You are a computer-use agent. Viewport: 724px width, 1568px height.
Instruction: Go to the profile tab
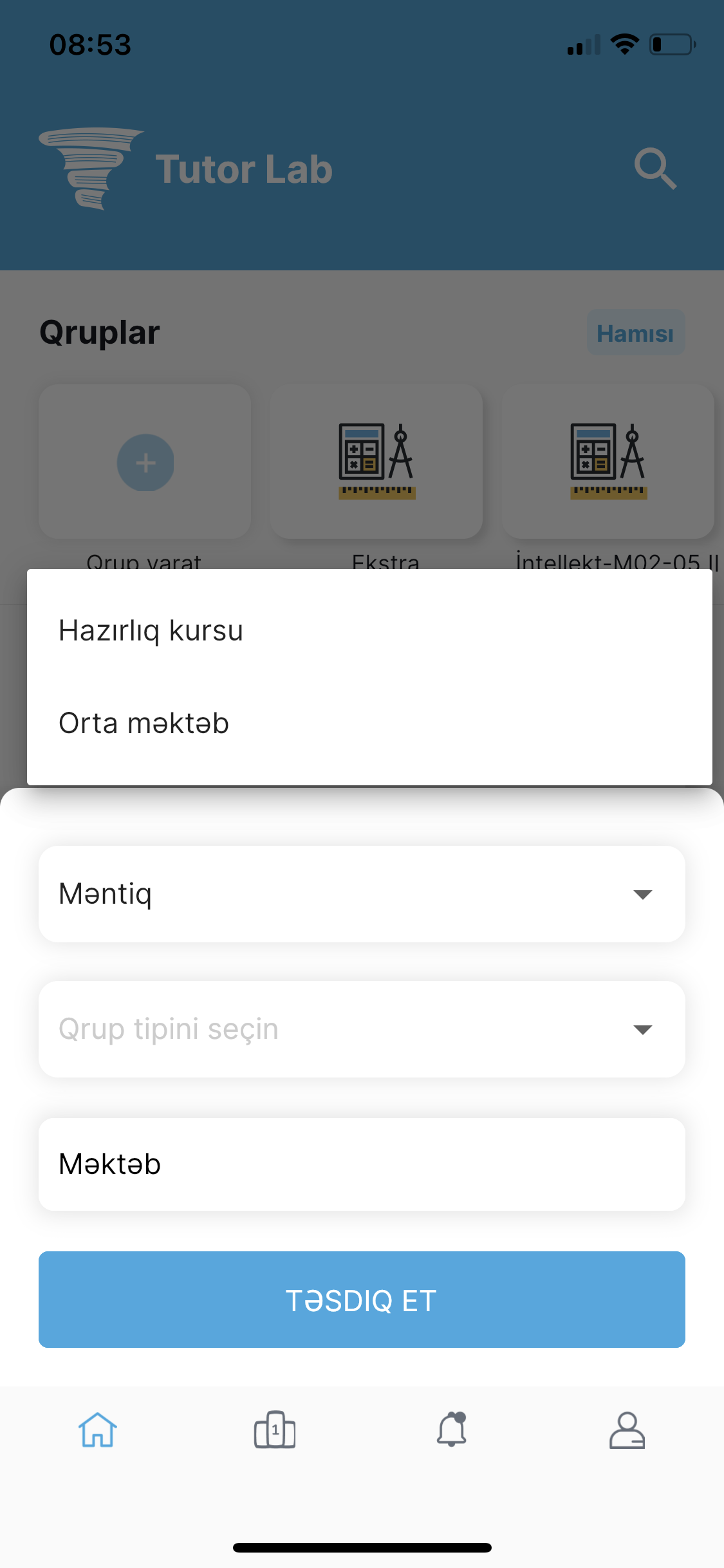coord(627,1430)
